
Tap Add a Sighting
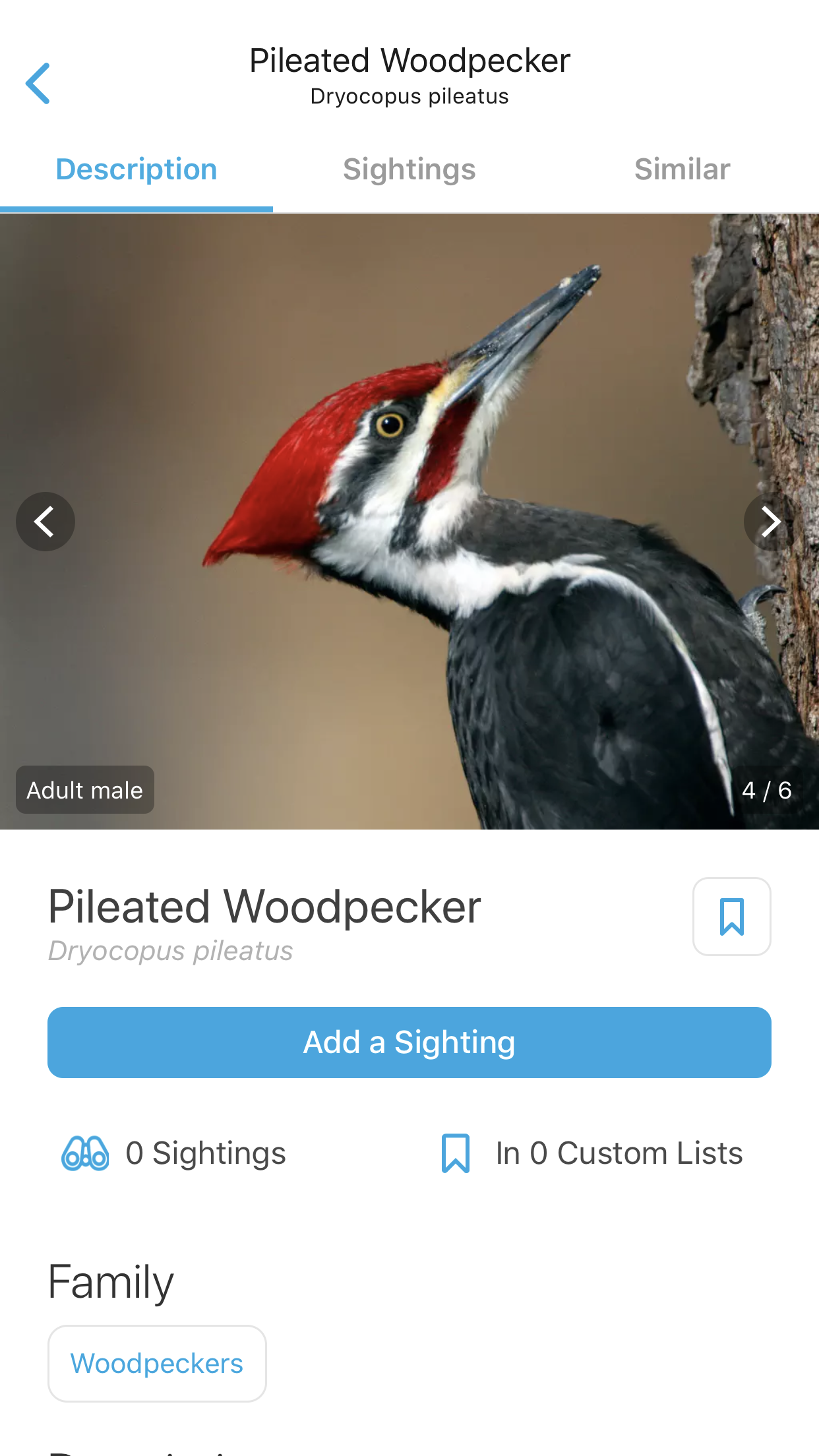[x=409, y=1043]
